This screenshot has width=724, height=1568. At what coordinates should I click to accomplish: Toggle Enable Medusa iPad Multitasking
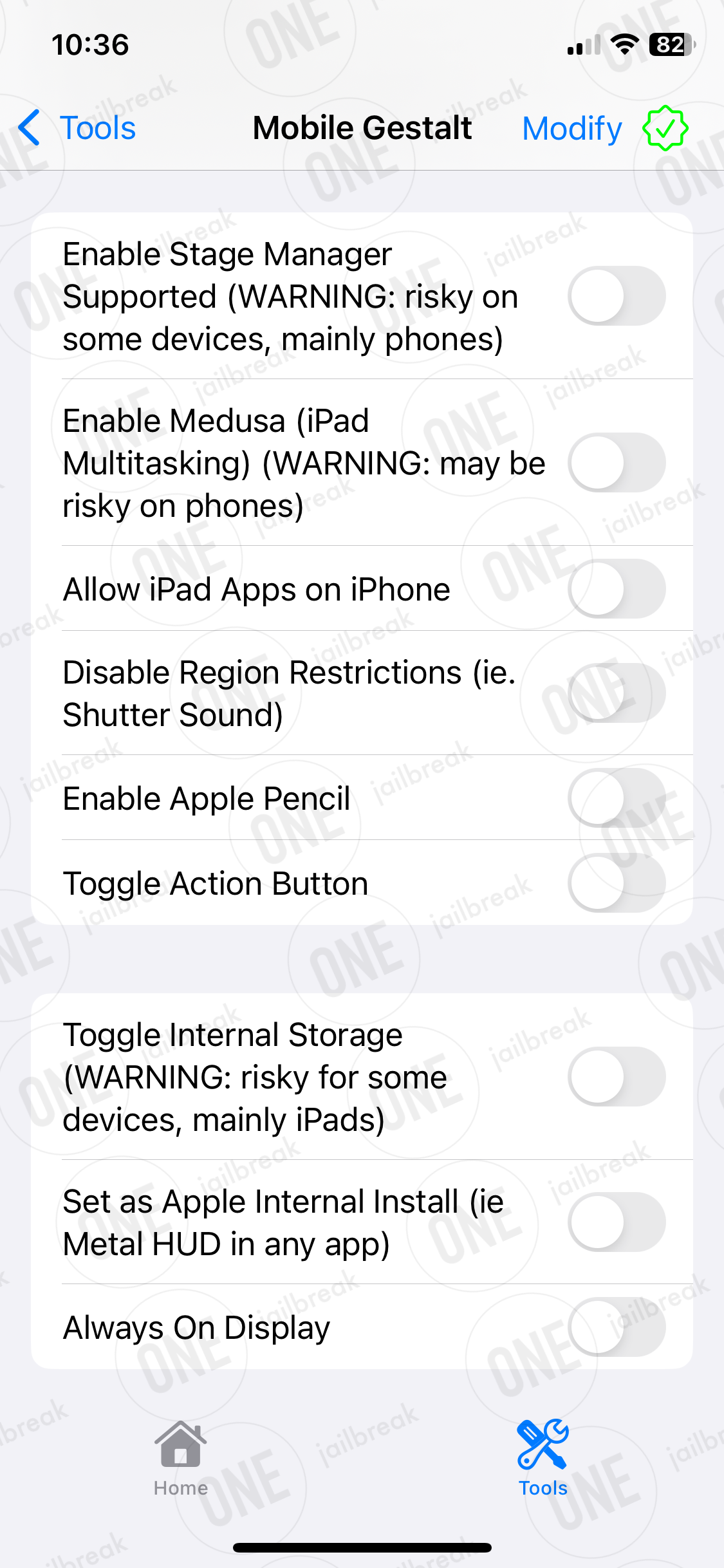(617, 463)
